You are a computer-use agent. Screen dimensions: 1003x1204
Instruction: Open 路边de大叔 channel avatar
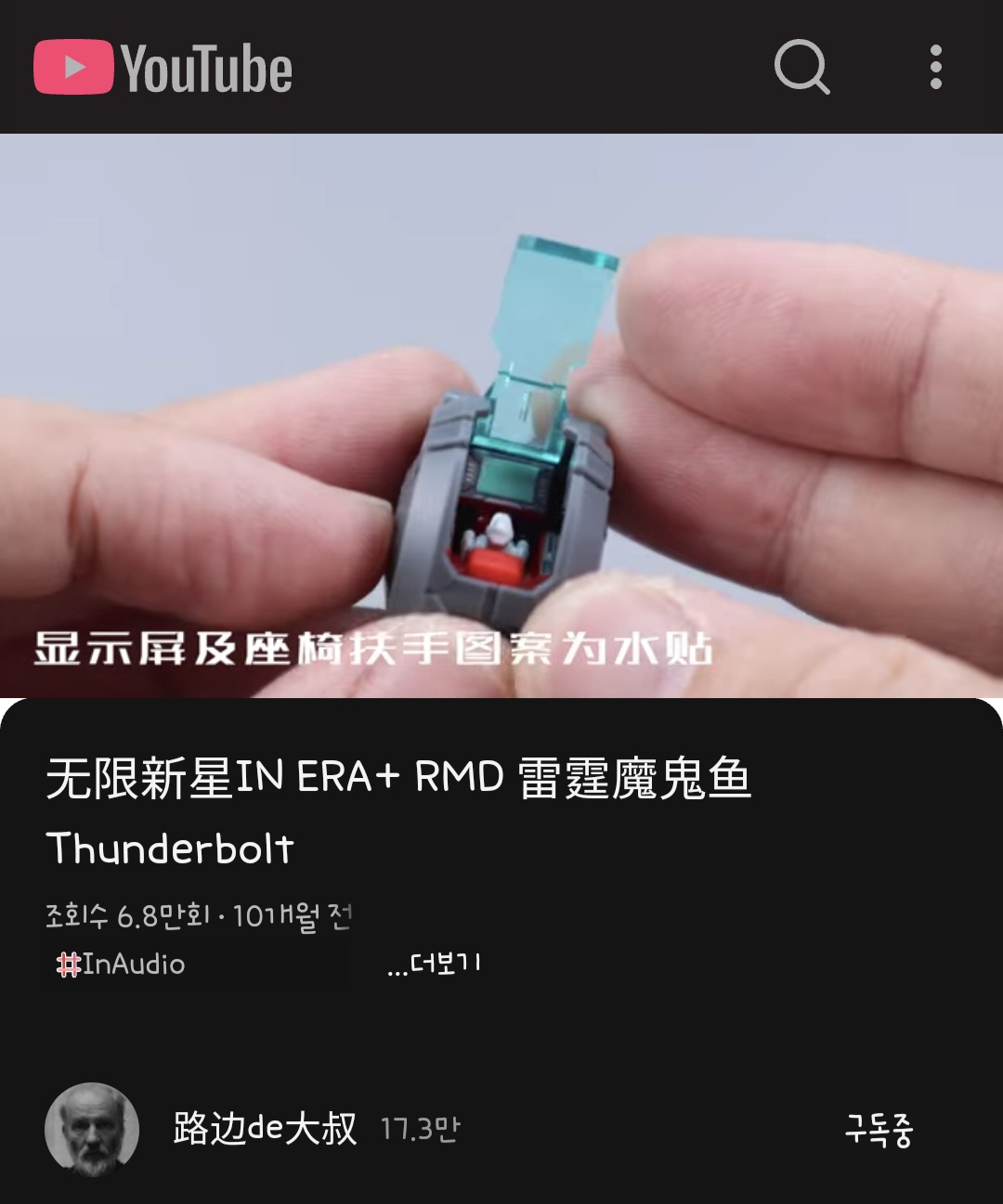pyautogui.click(x=92, y=1129)
